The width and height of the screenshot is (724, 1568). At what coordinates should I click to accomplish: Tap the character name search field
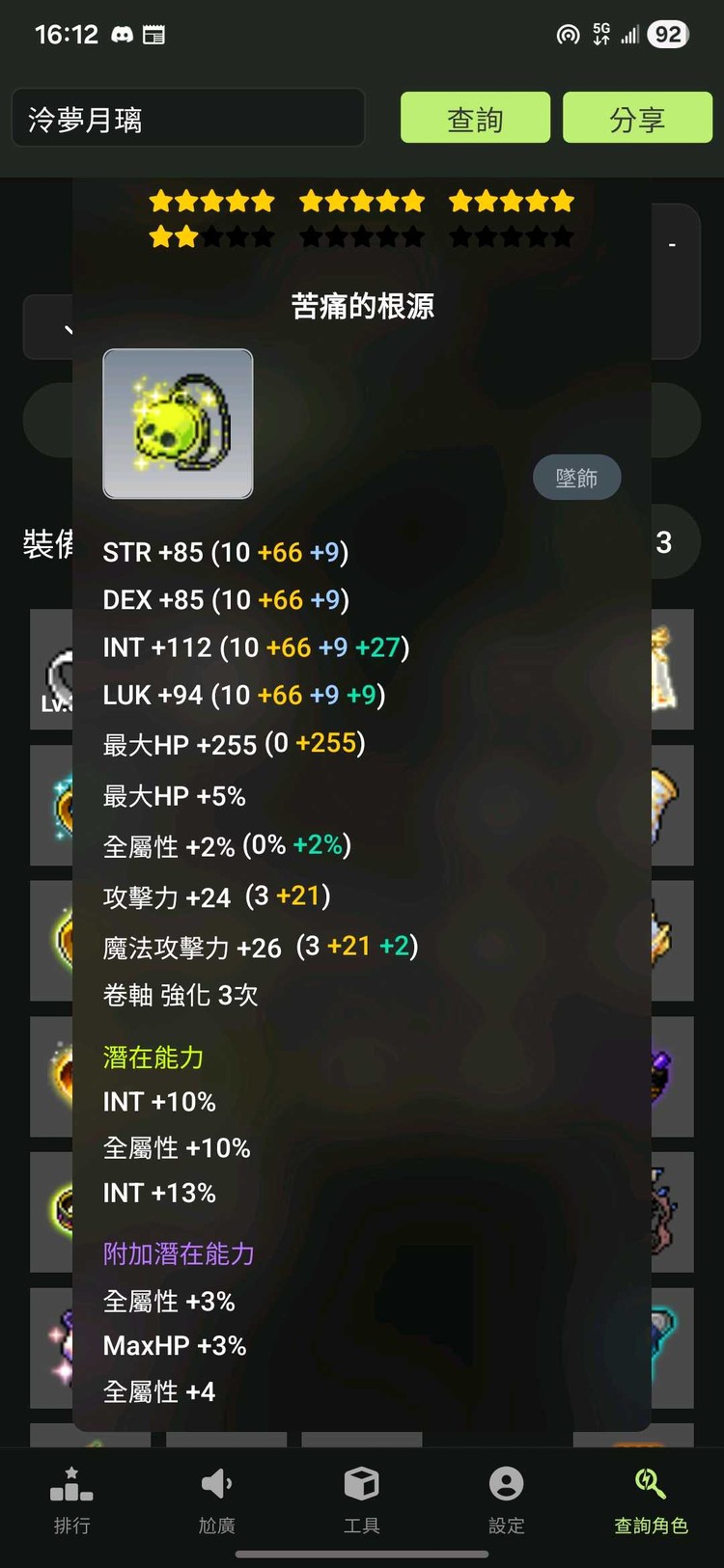click(x=188, y=119)
